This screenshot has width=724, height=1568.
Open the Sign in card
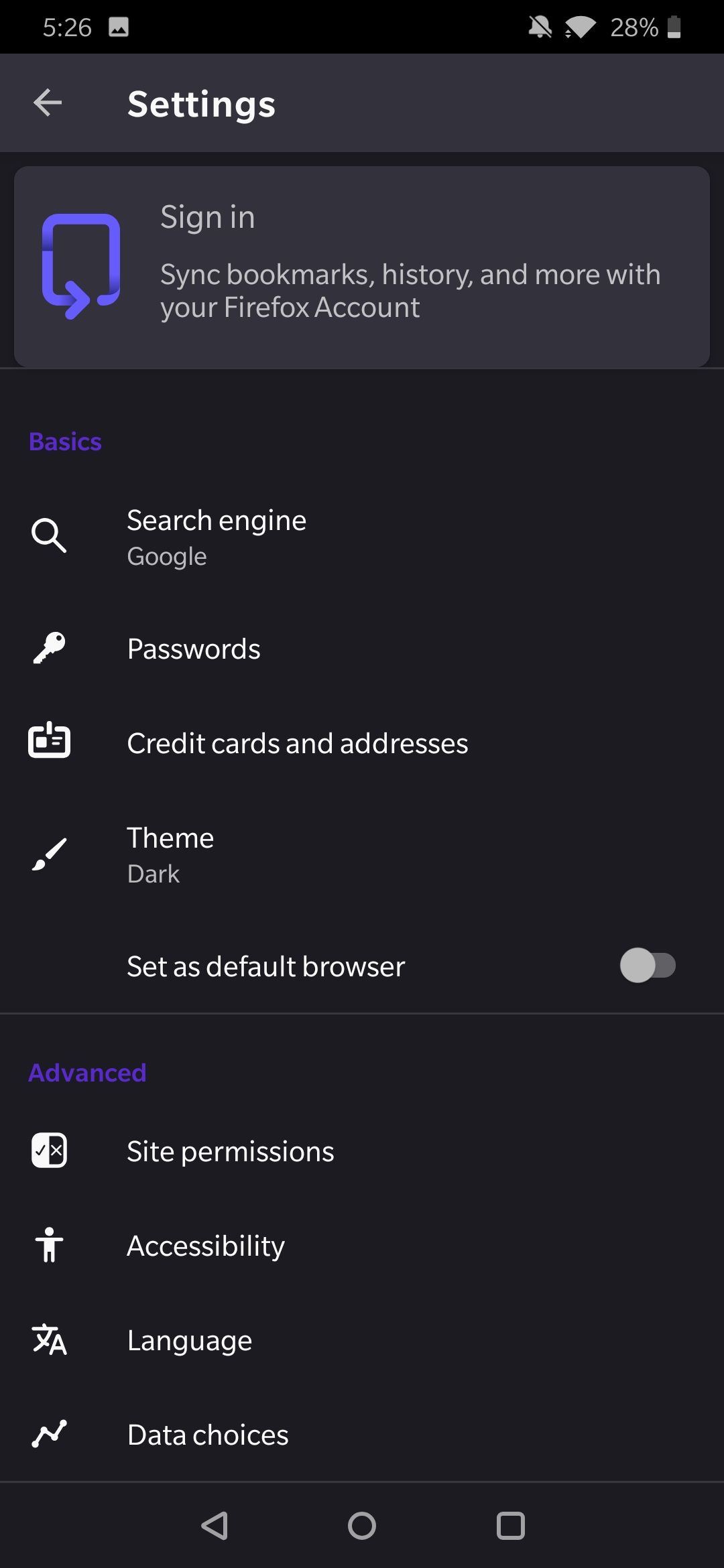tap(362, 261)
